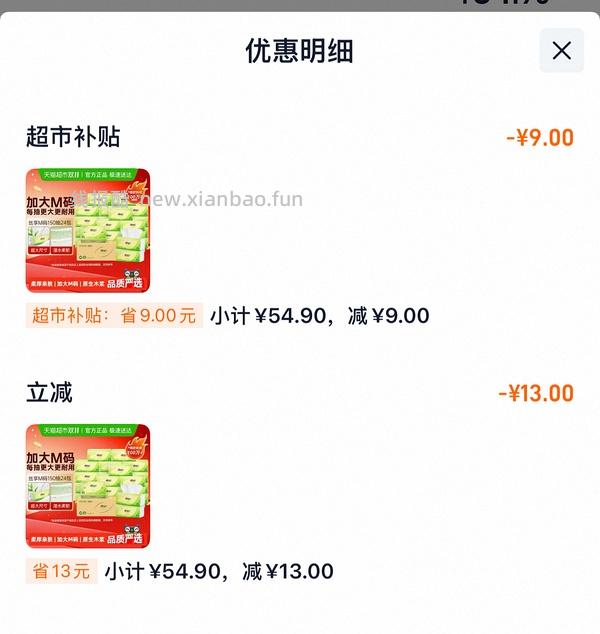Image resolution: width=600 pixels, height=634 pixels.
Task: Open product image under 超市补贴
Action: coord(88,230)
